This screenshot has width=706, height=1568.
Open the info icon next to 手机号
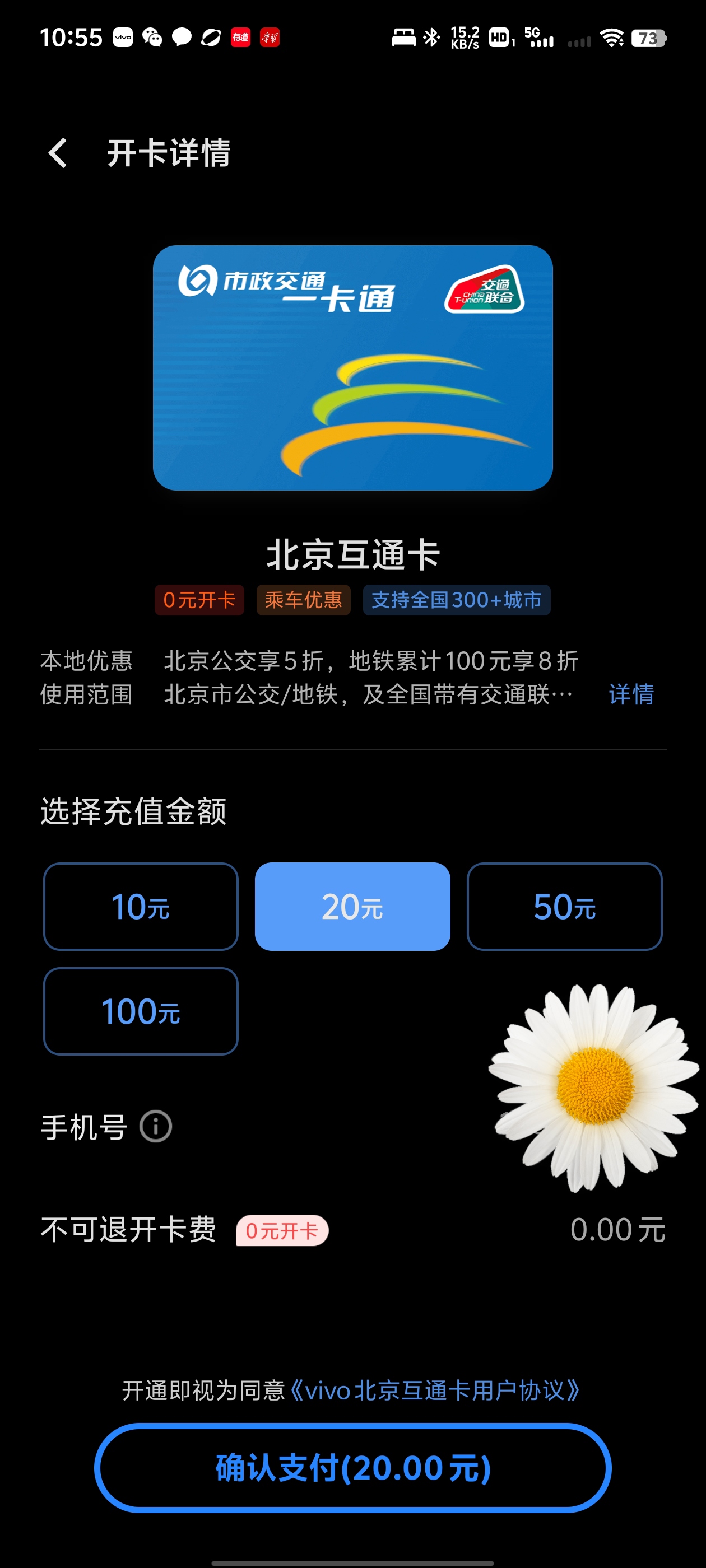[156, 1127]
